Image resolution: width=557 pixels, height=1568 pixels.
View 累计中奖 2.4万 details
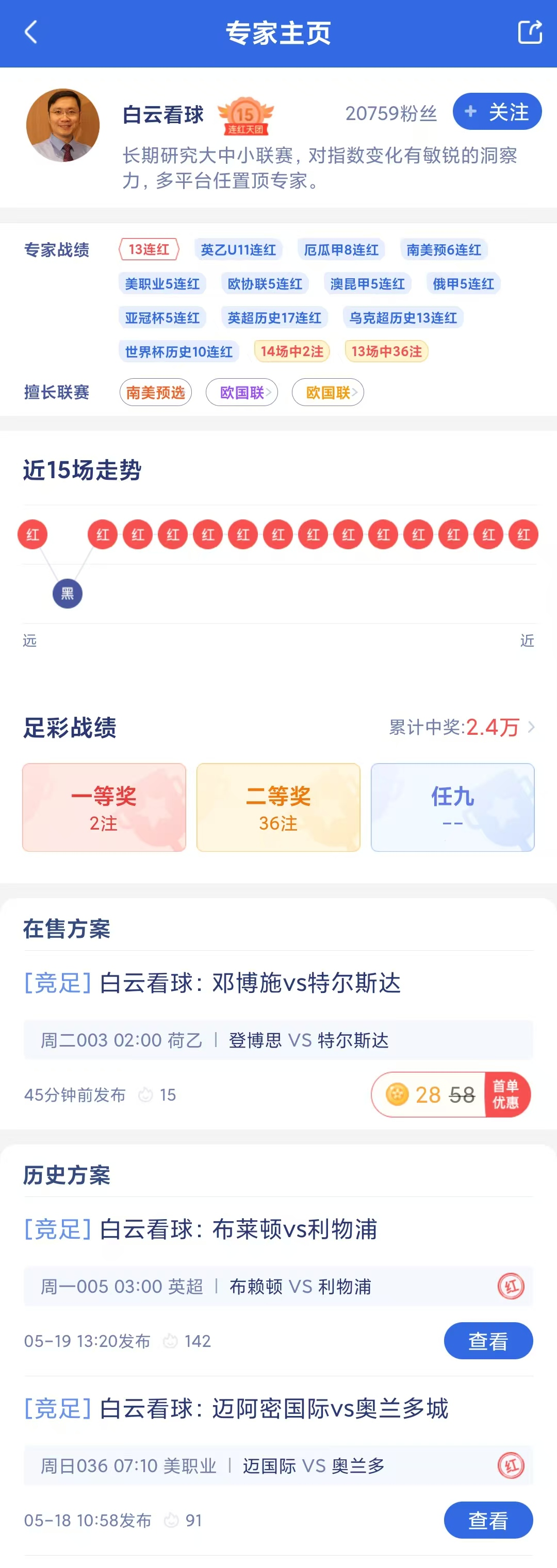coord(462,727)
